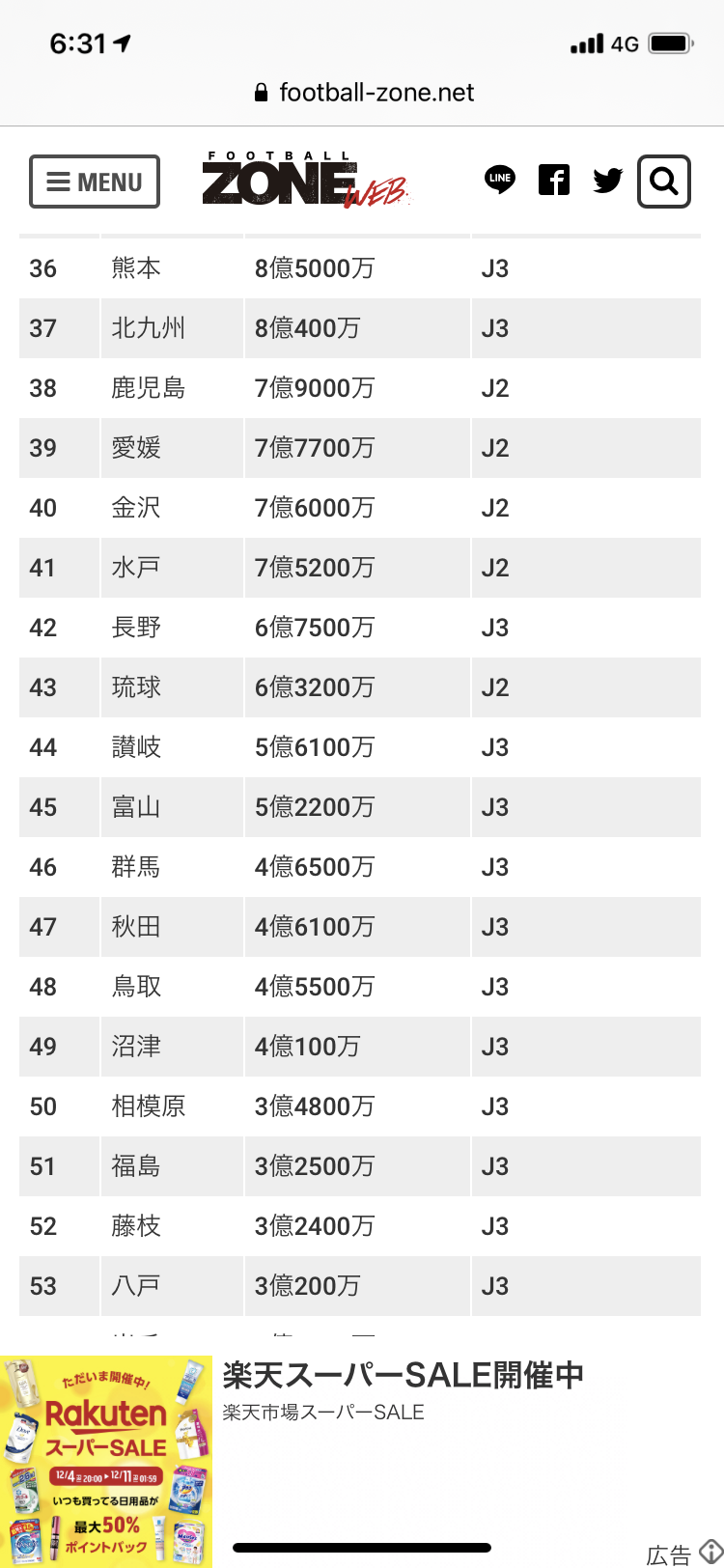724x1568 pixels.
Task: Open the Rakuten Super SALE ad image
Action: [106, 1461]
